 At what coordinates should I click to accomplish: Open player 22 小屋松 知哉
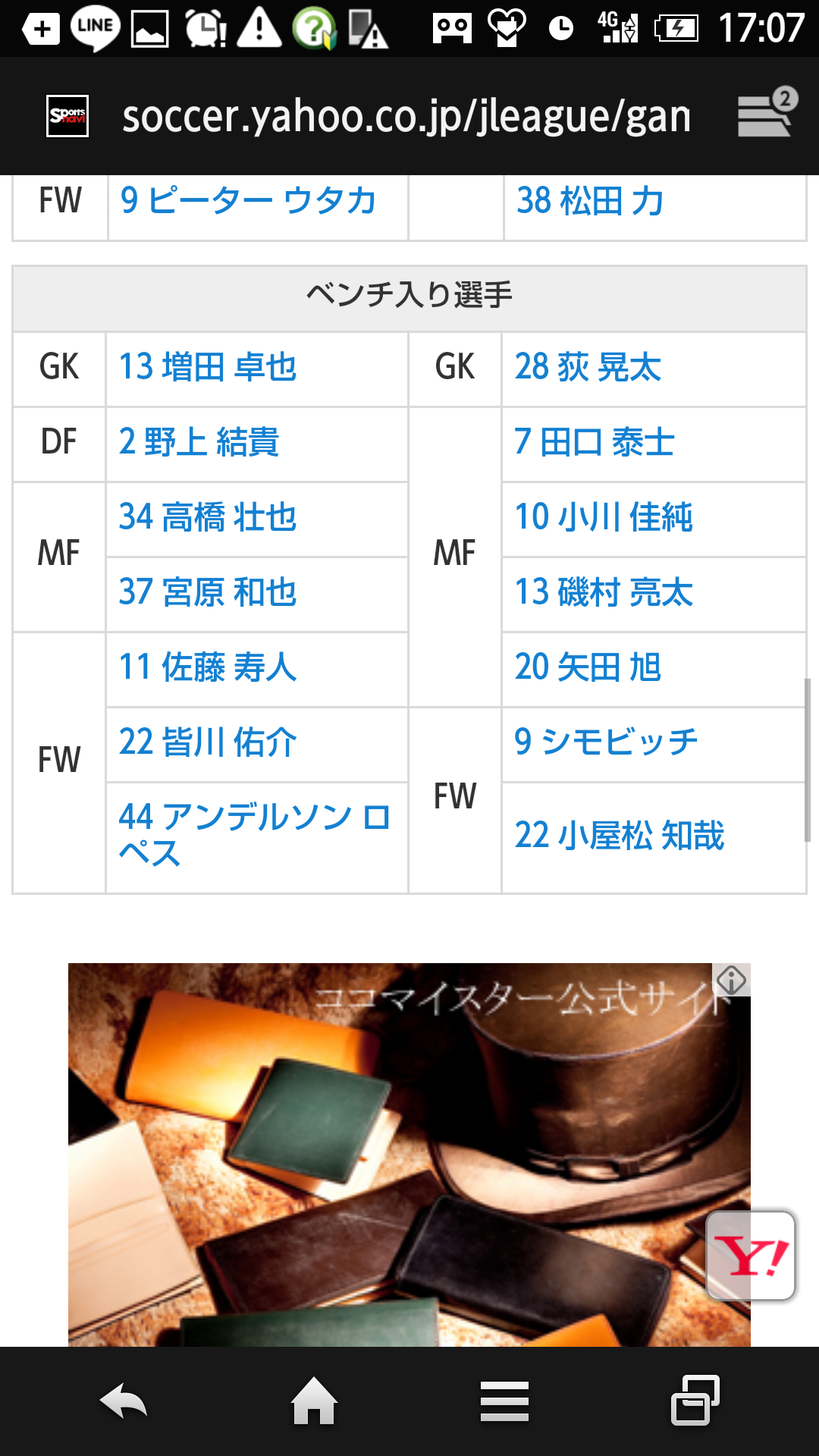[620, 836]
